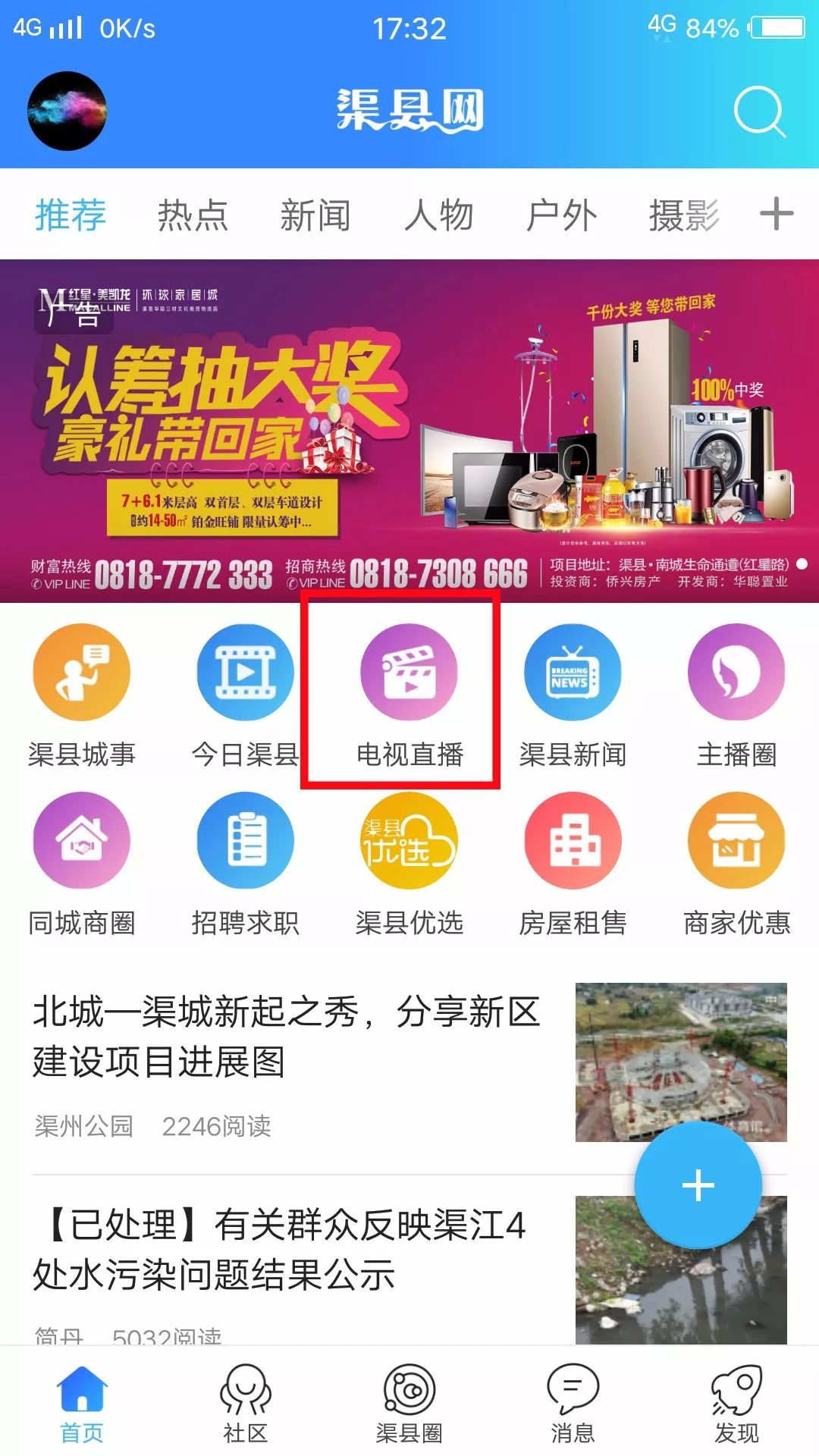Switch to the 热点 tab

[x=193, y=215]
